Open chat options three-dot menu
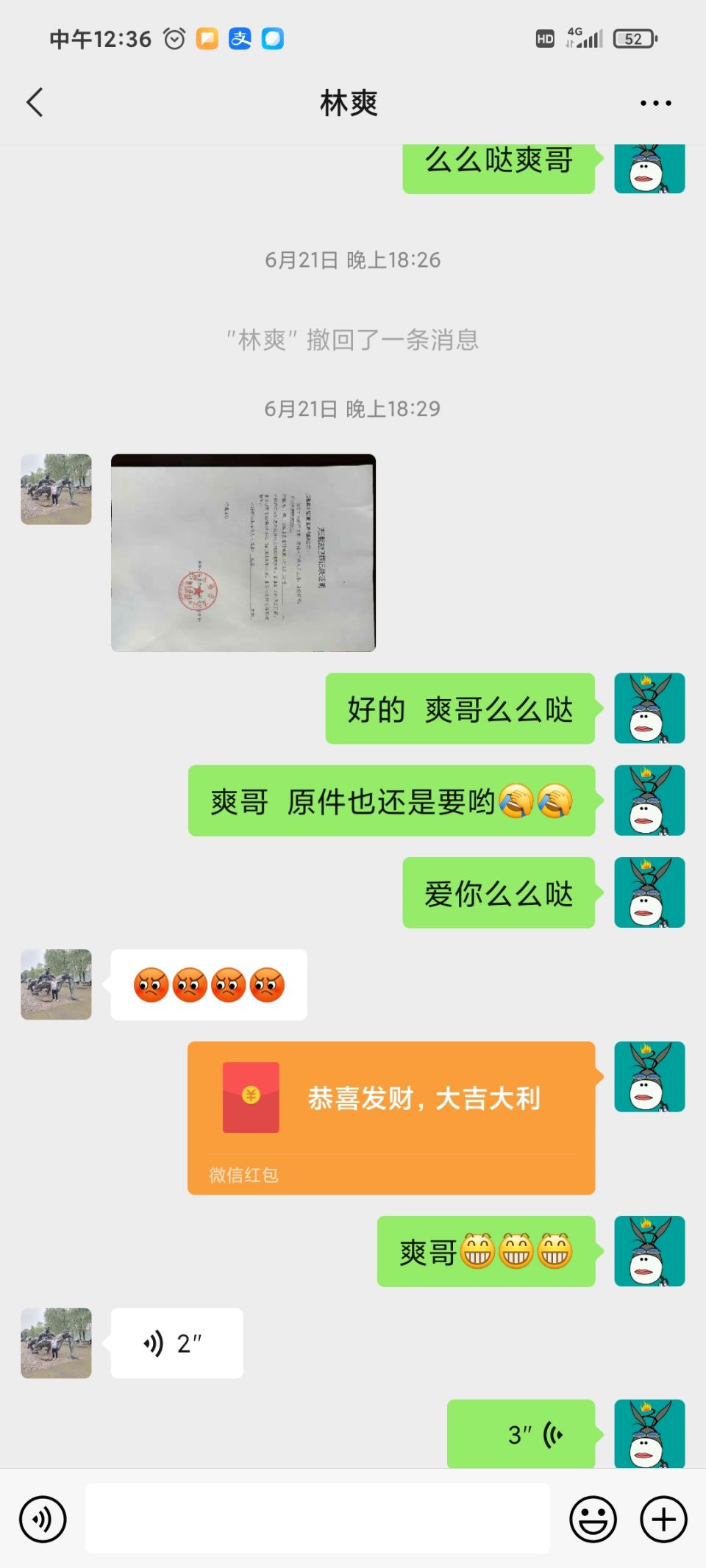The height and width of the screenshot is (1568, 706). point(655,104)
